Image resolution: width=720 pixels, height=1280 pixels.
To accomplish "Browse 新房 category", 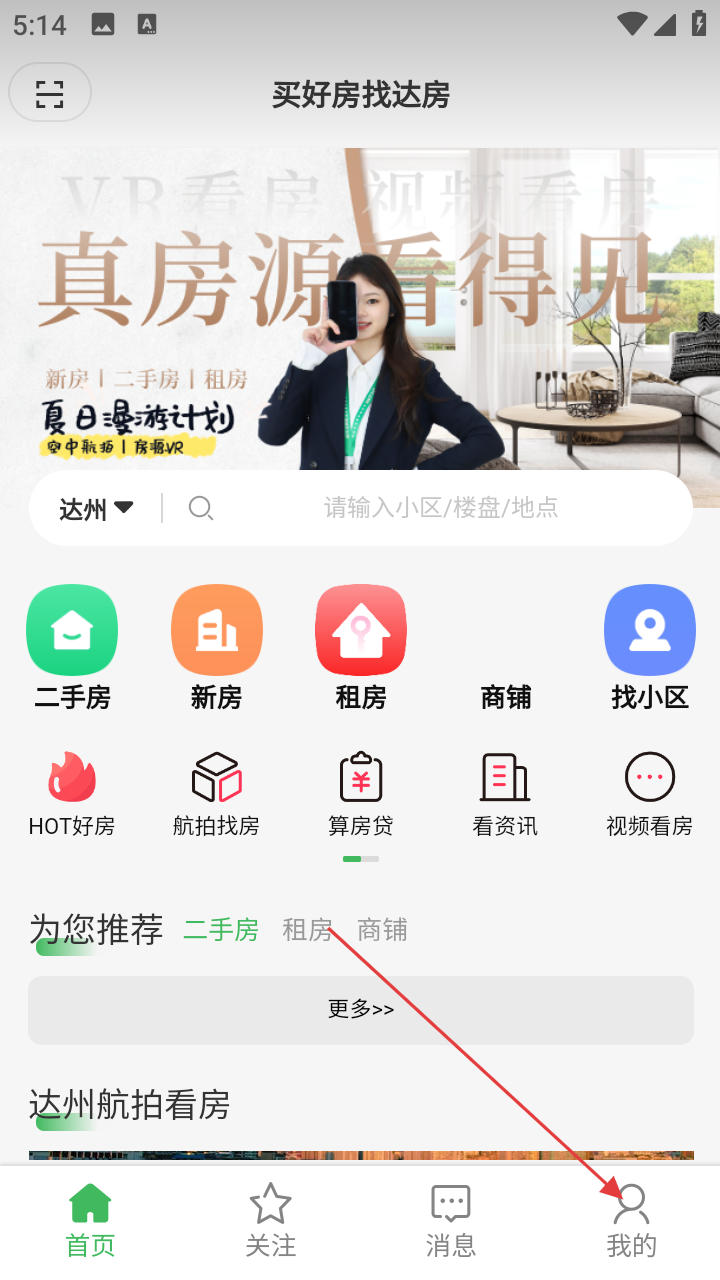I will pyautogui.click(x=217, y=645).
